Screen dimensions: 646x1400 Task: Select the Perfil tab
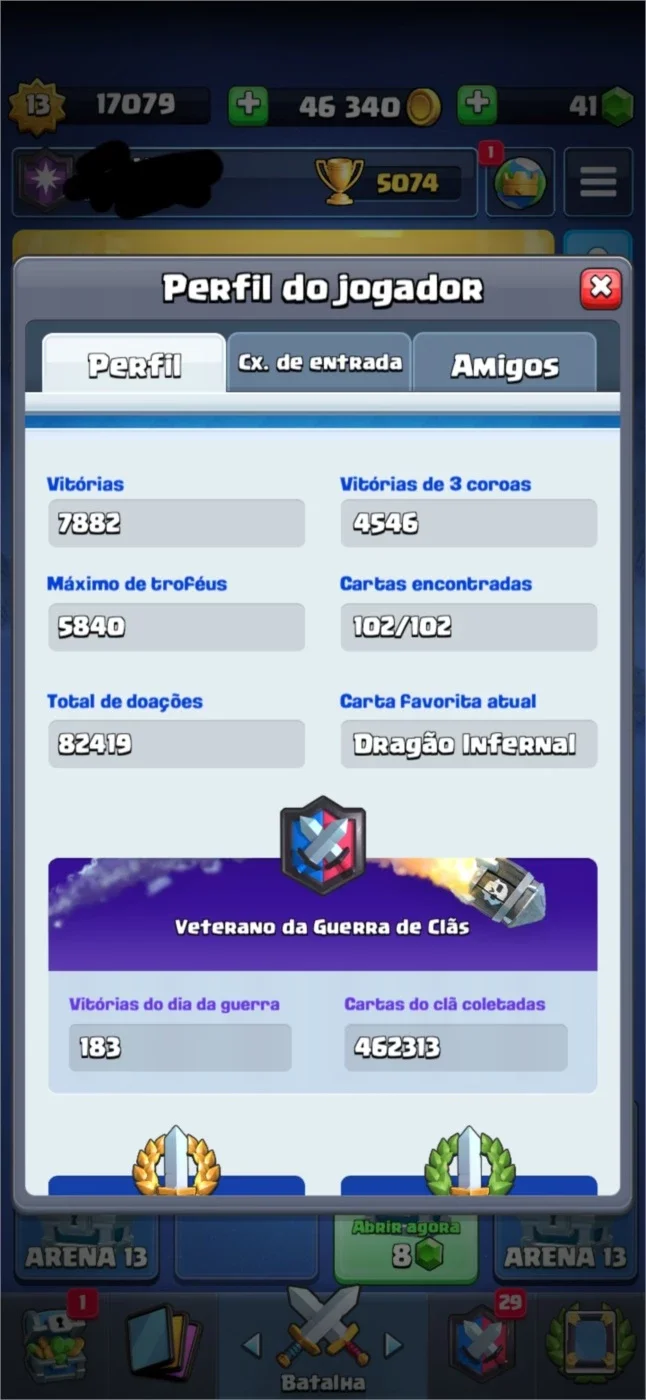coord(134,363)
